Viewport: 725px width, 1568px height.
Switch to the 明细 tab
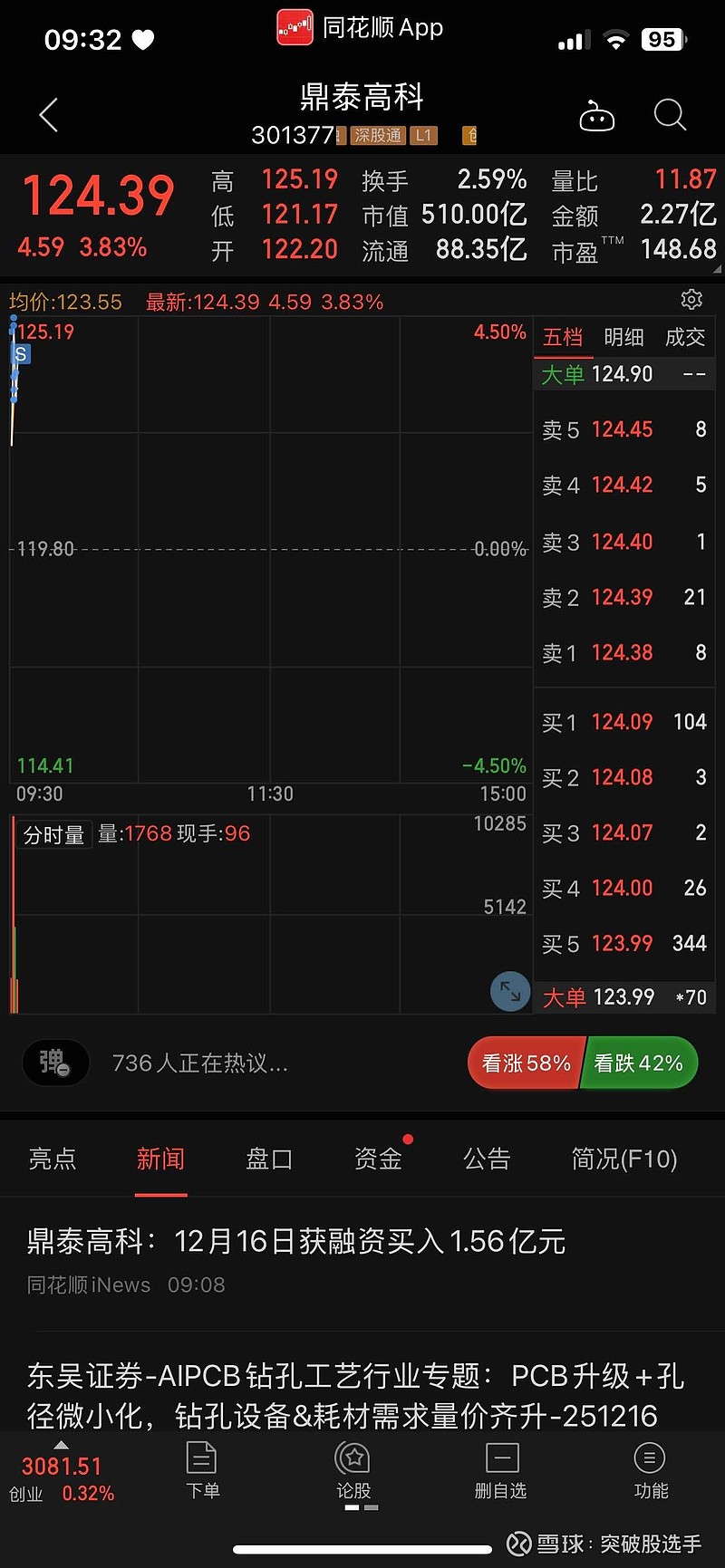[x=623, y=338]
